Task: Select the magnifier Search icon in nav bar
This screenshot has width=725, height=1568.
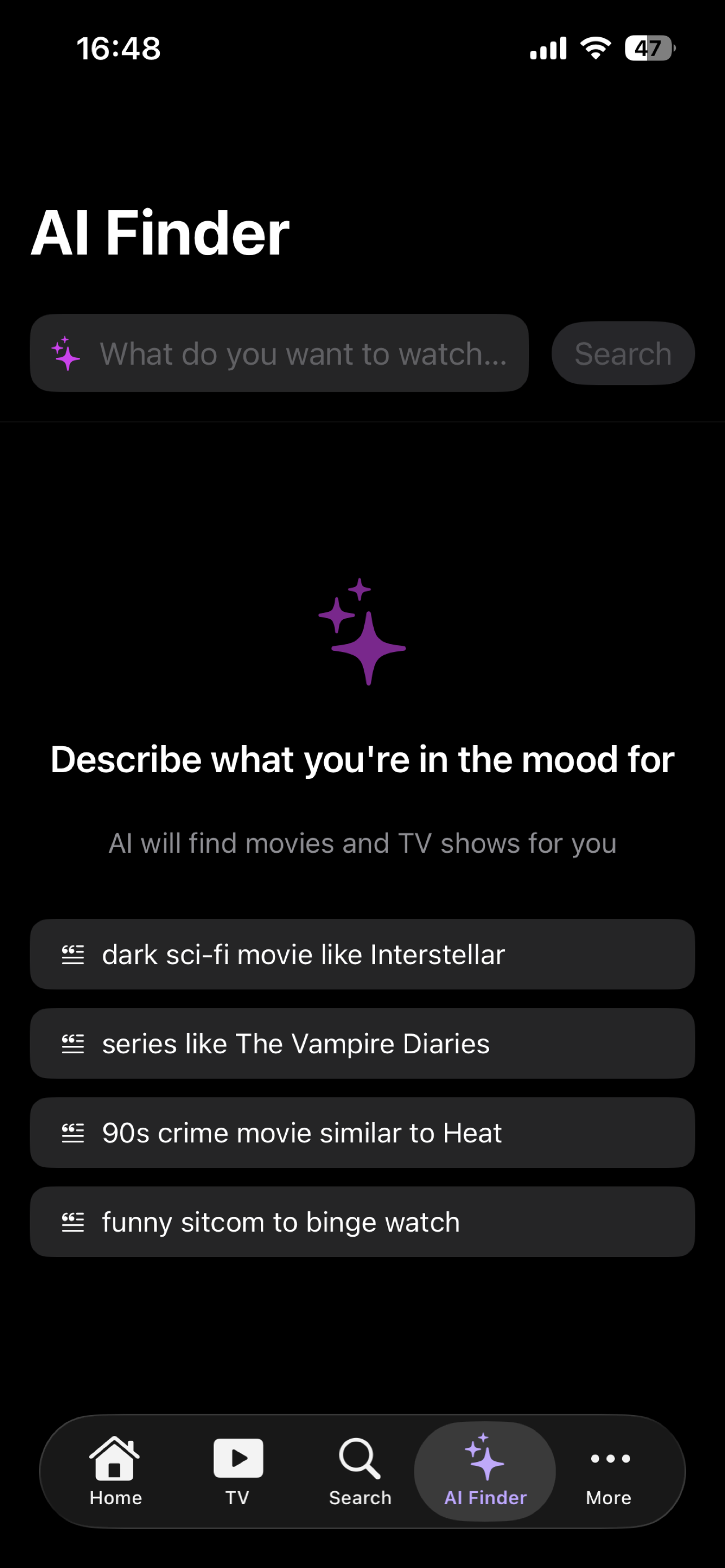Action: 359,1458
